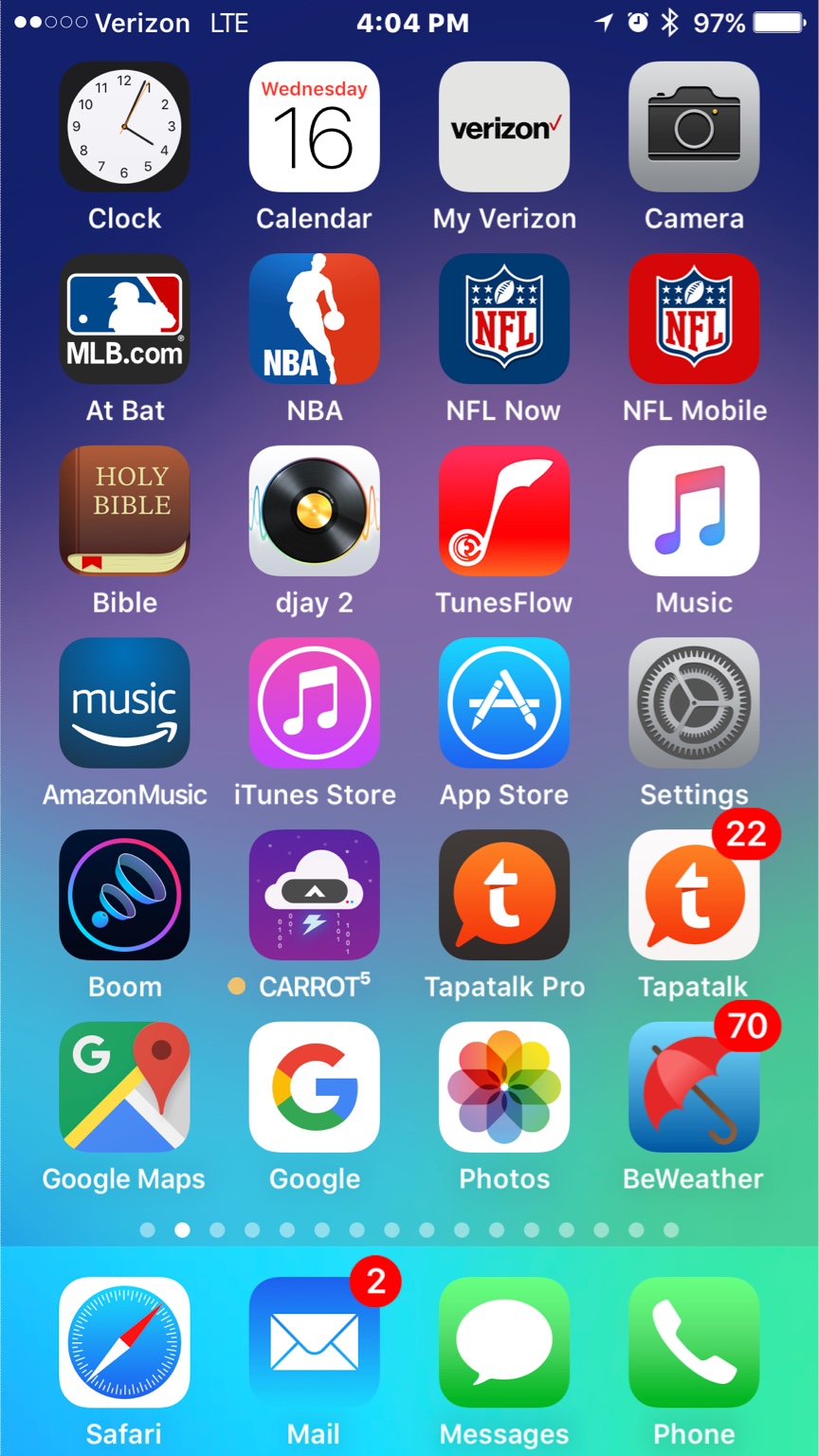This screenshot has width=819, height=1456.
Task: Open Amazon Music app
Action: 124,702
